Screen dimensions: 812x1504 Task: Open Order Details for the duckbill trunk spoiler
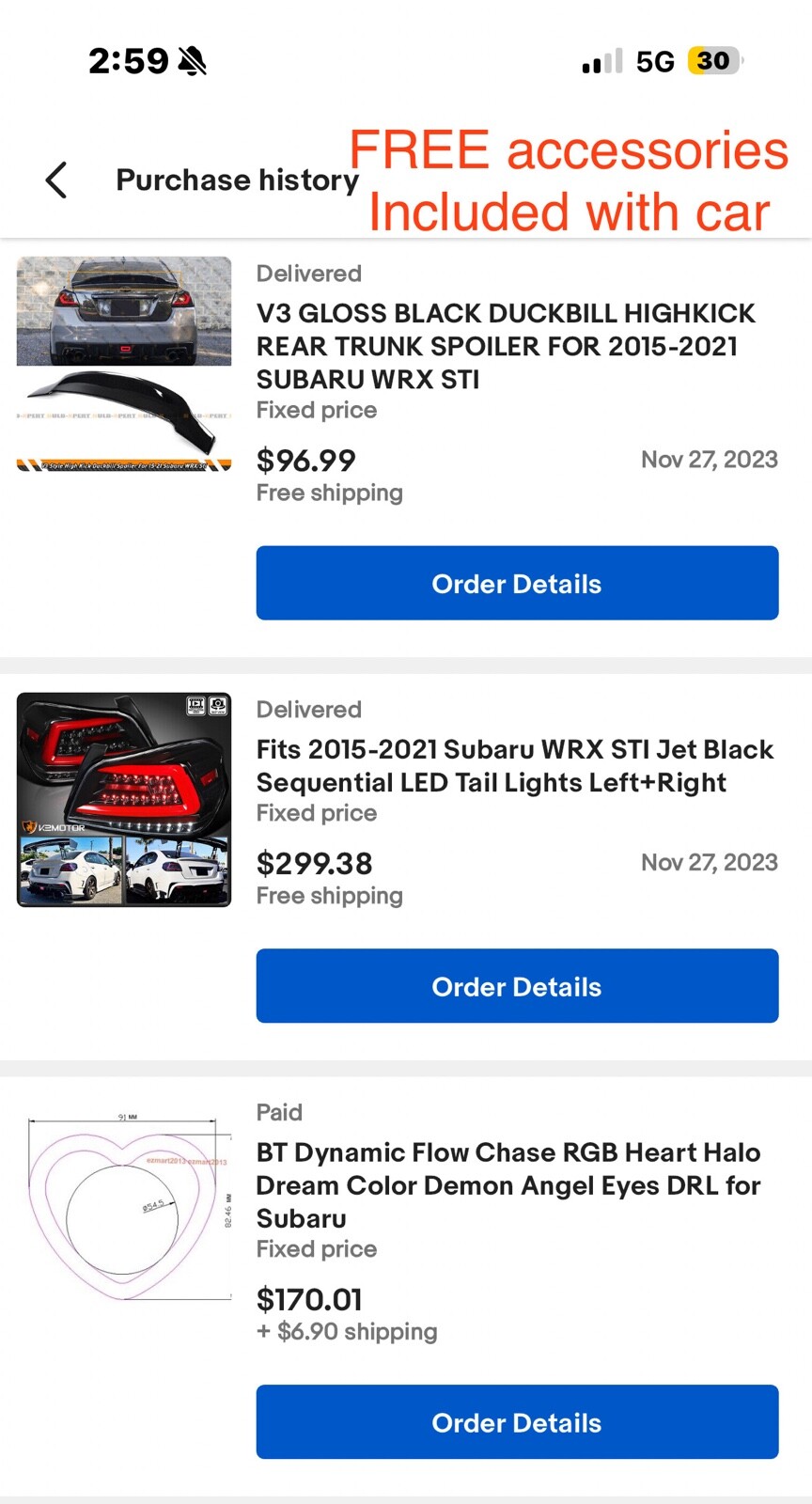coord(517,583)
